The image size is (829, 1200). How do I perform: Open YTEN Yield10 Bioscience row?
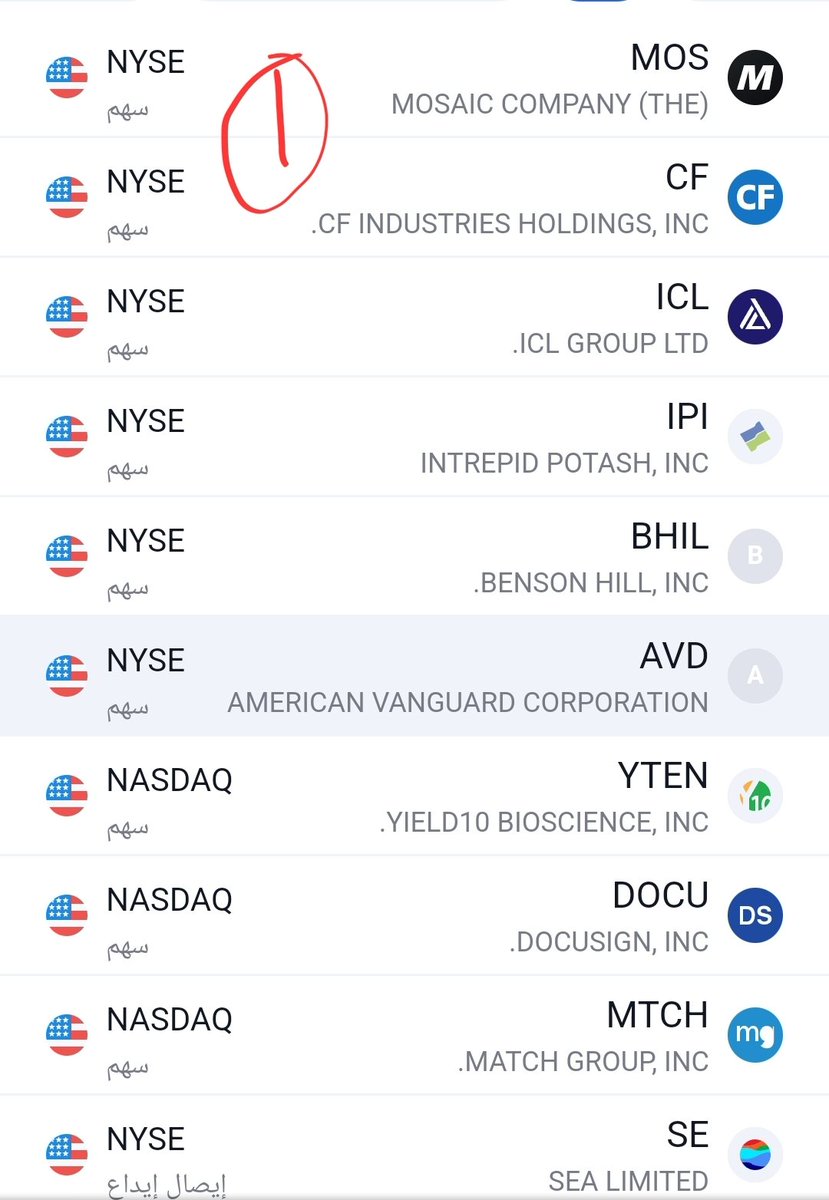[x=414, y=796]
